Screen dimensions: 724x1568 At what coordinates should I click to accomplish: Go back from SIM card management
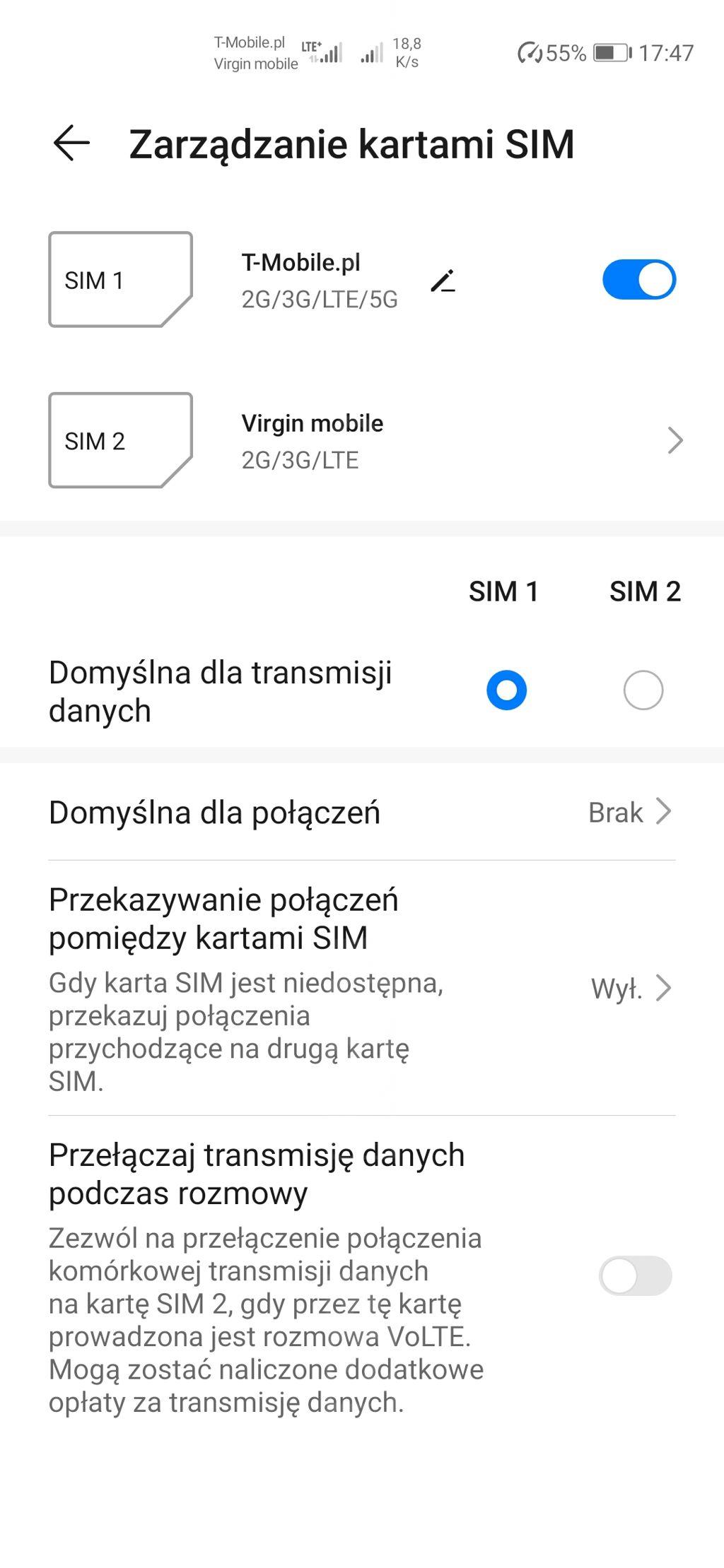71,143
